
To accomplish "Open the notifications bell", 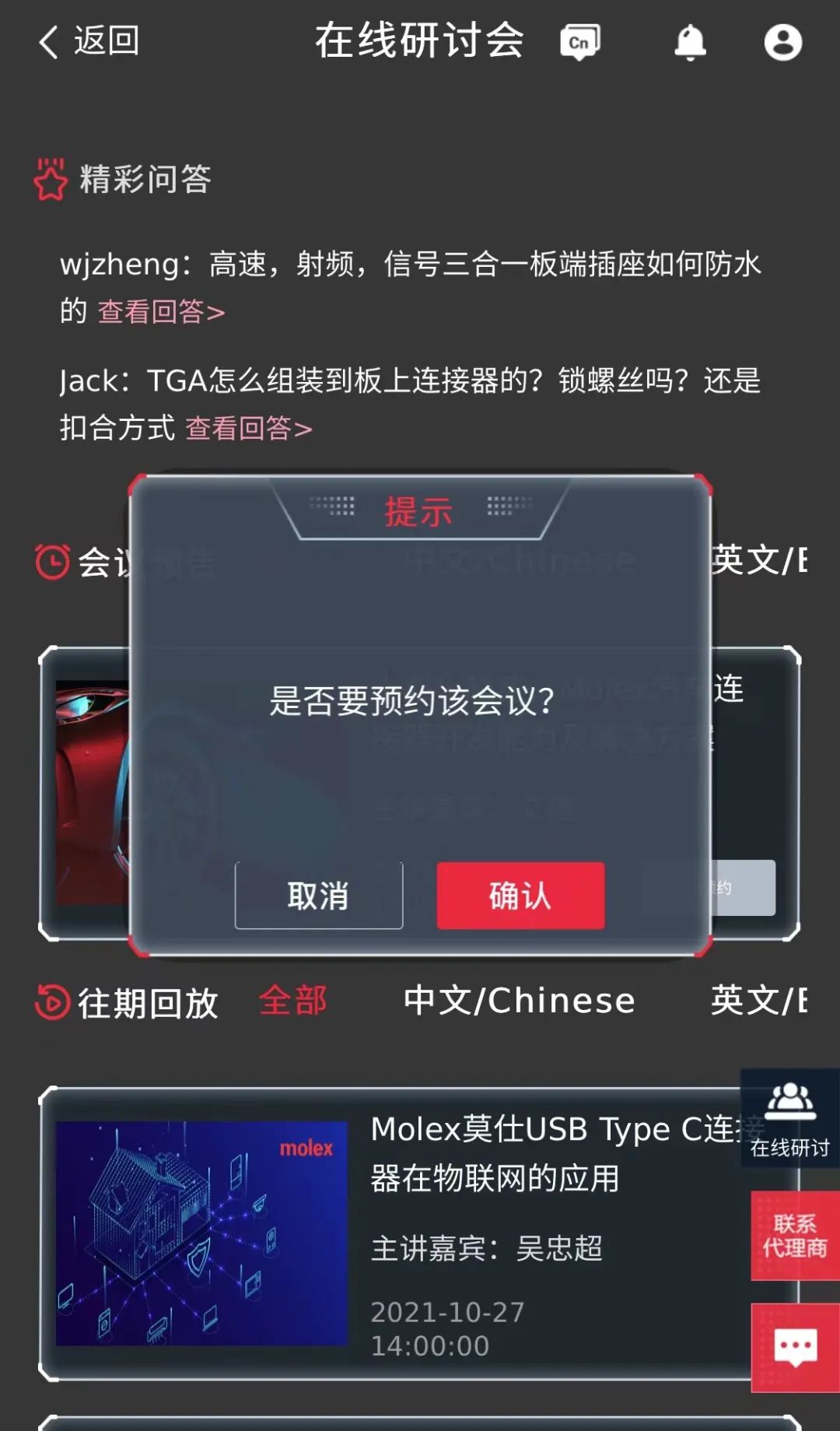I will 690,42.
